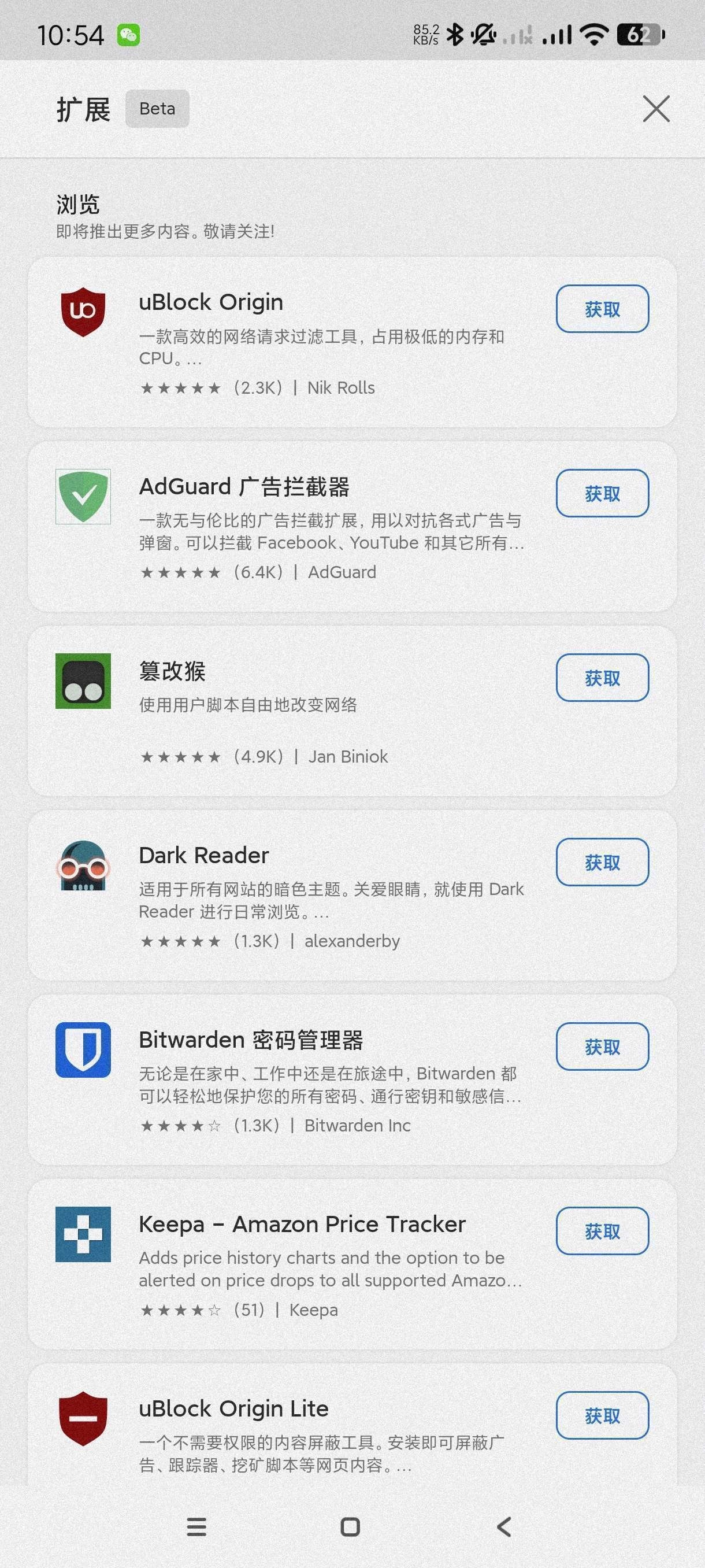
Task: Open the Dark Reader extension card
Action: point(204,856)
